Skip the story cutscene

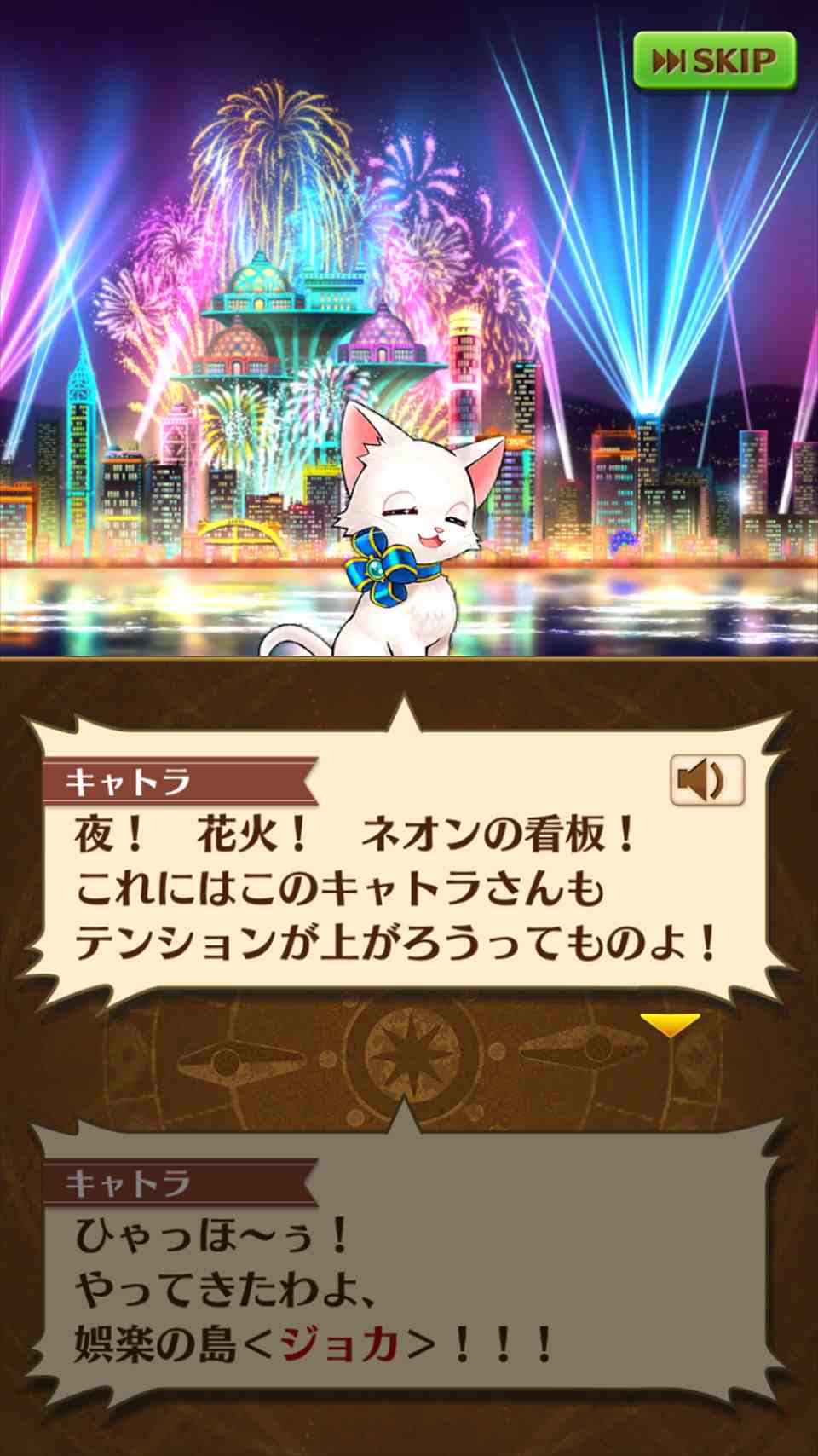pyautogui.click(x=714, y=61)
